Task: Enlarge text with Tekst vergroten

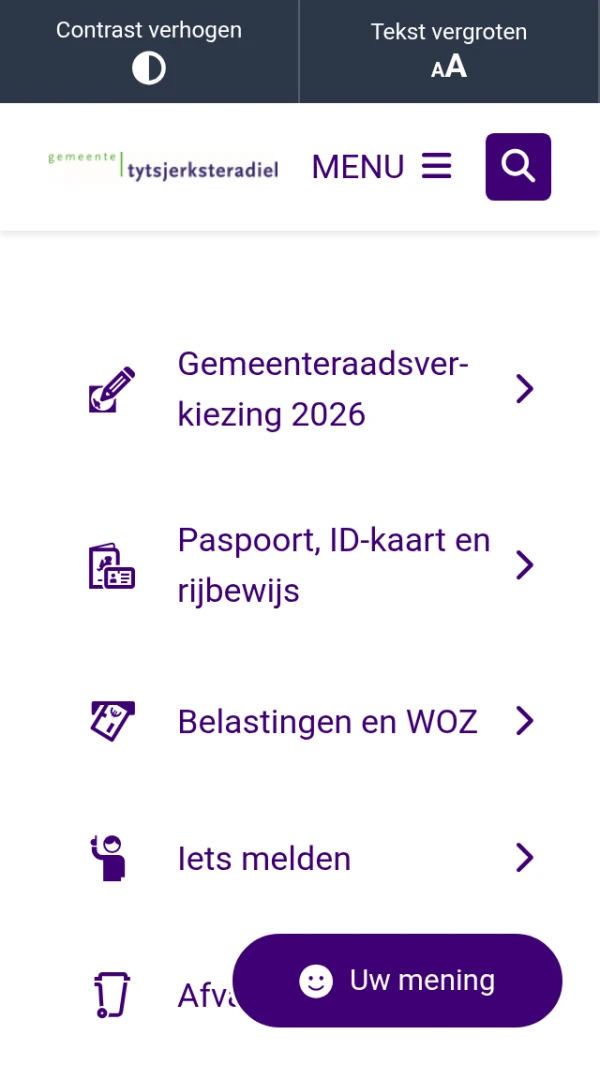Action: coord(449,51)
